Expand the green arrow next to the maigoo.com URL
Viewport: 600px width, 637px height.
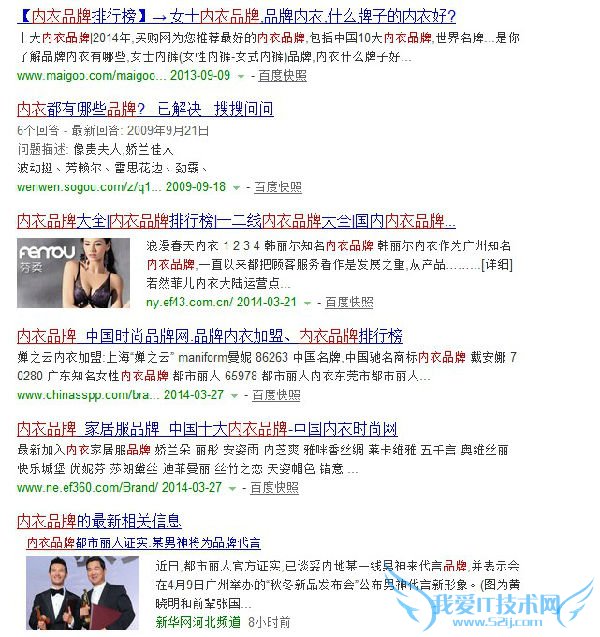(x=242, y=76)
